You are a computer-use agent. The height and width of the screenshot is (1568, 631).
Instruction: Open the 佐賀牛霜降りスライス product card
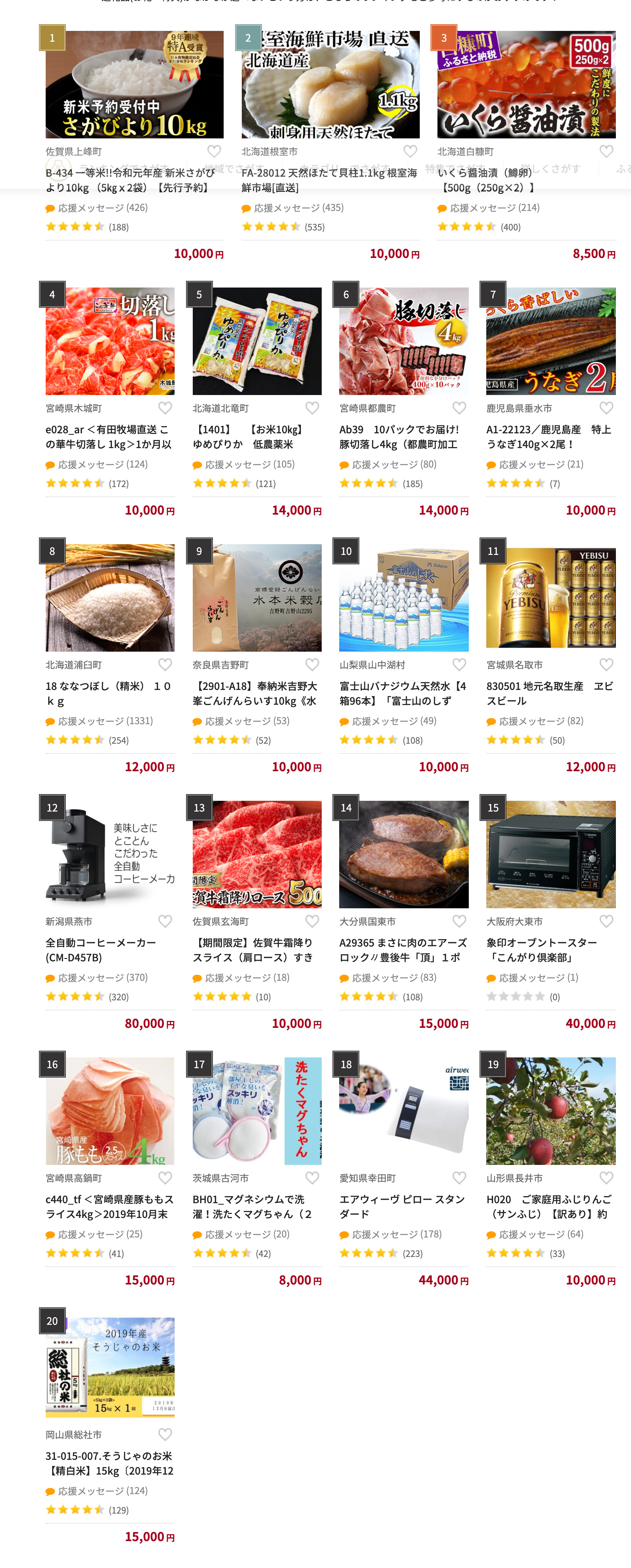point(257,855)
